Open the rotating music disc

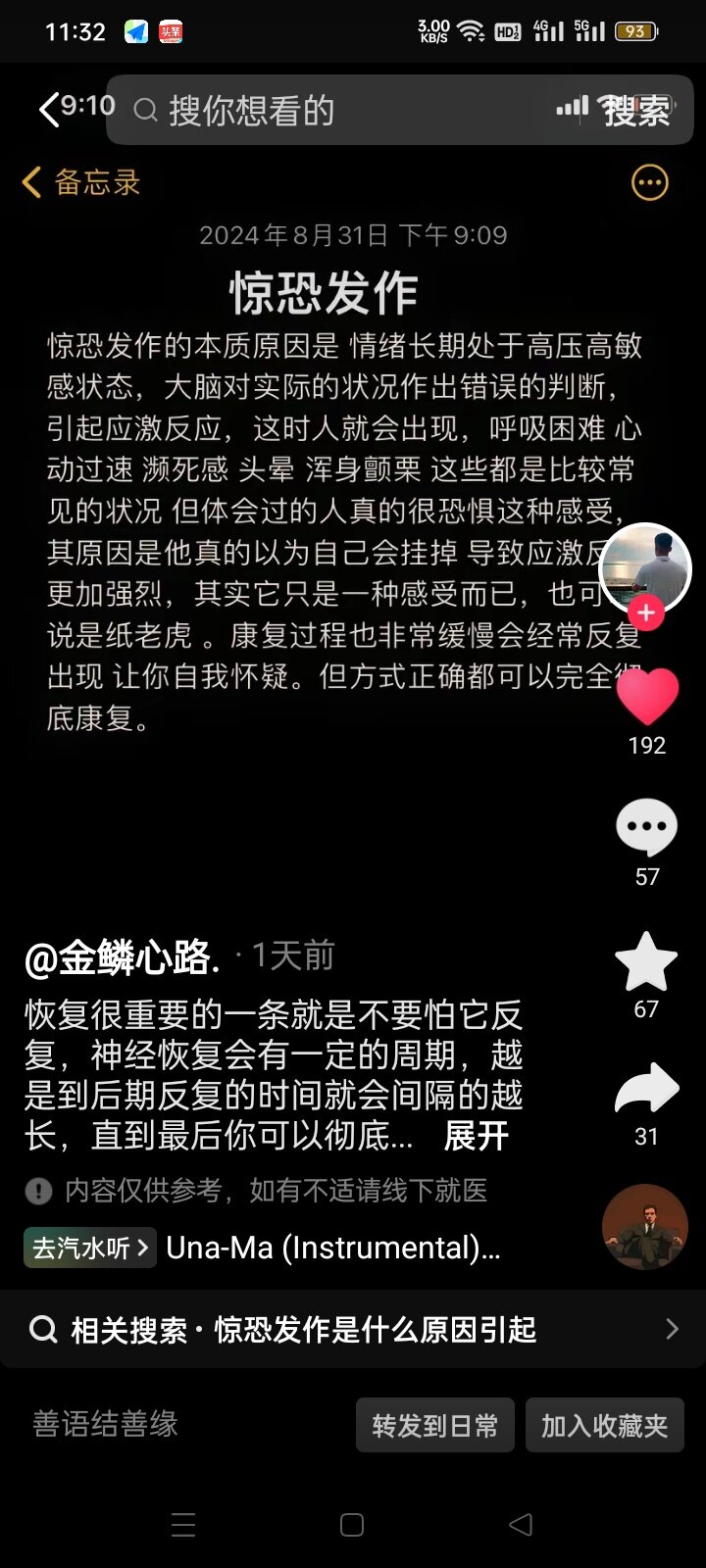pos(644,1228)
